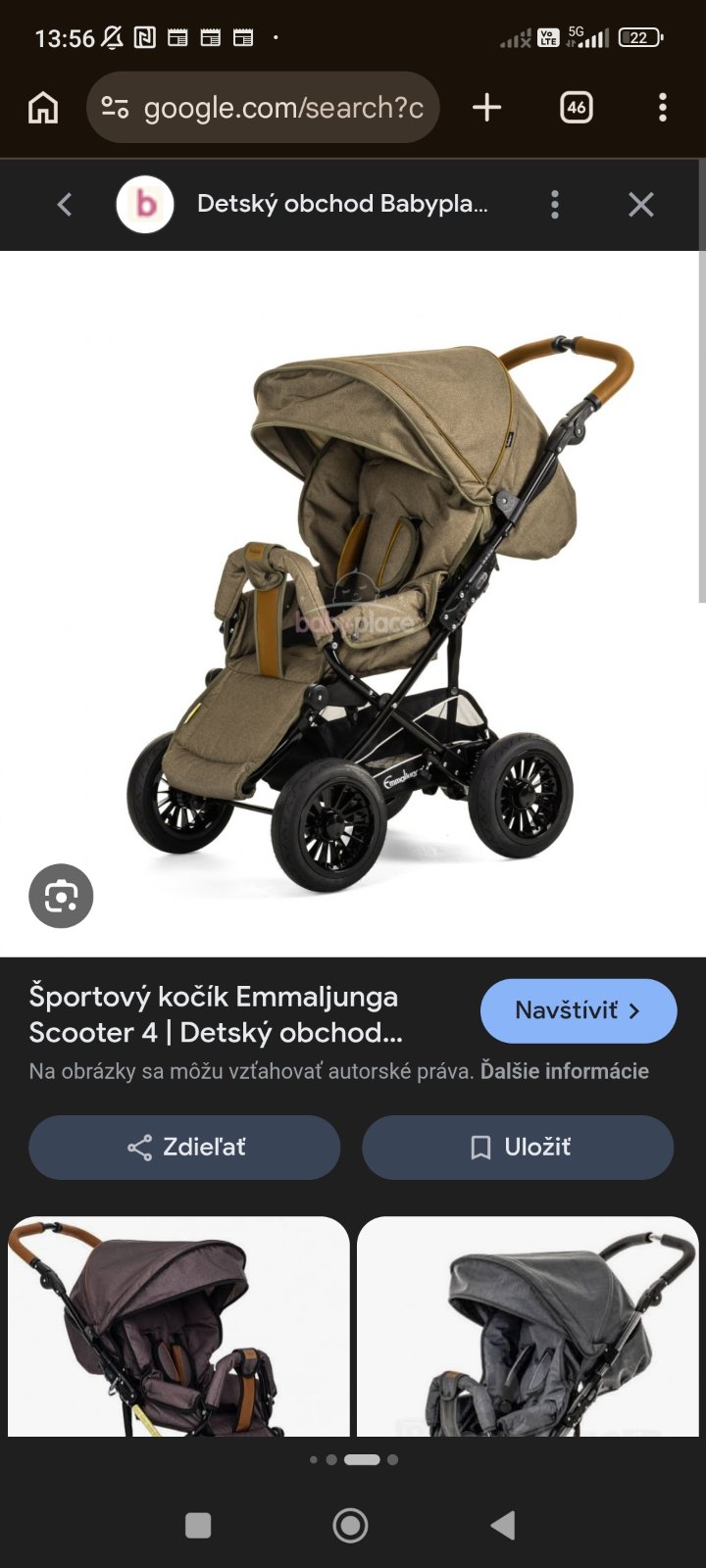706x1568 pixels.
Task: Go to the browser home page
Action: tap(43, 108)
